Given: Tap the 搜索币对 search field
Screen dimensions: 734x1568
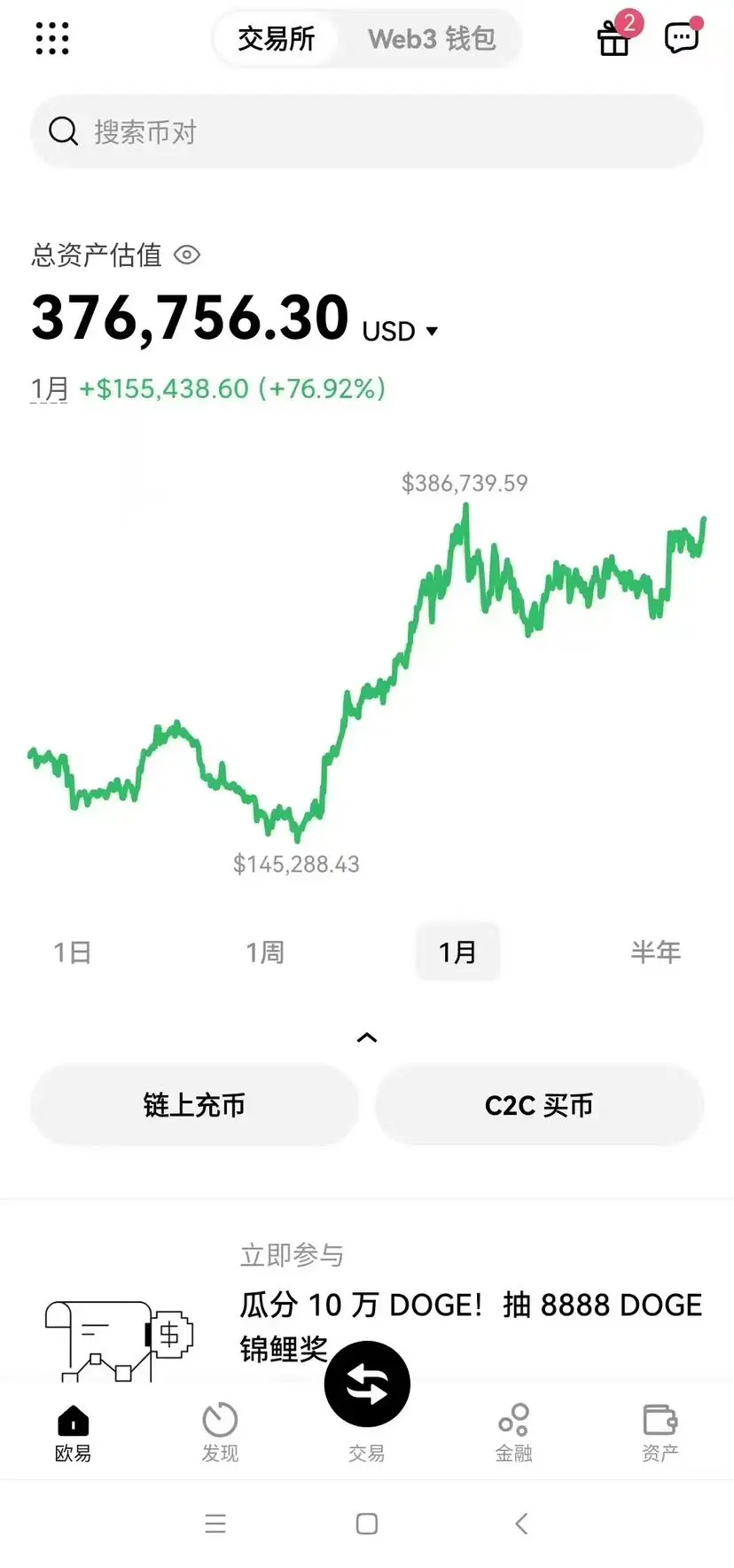Looking at the screenshot, I should point(367,132).
